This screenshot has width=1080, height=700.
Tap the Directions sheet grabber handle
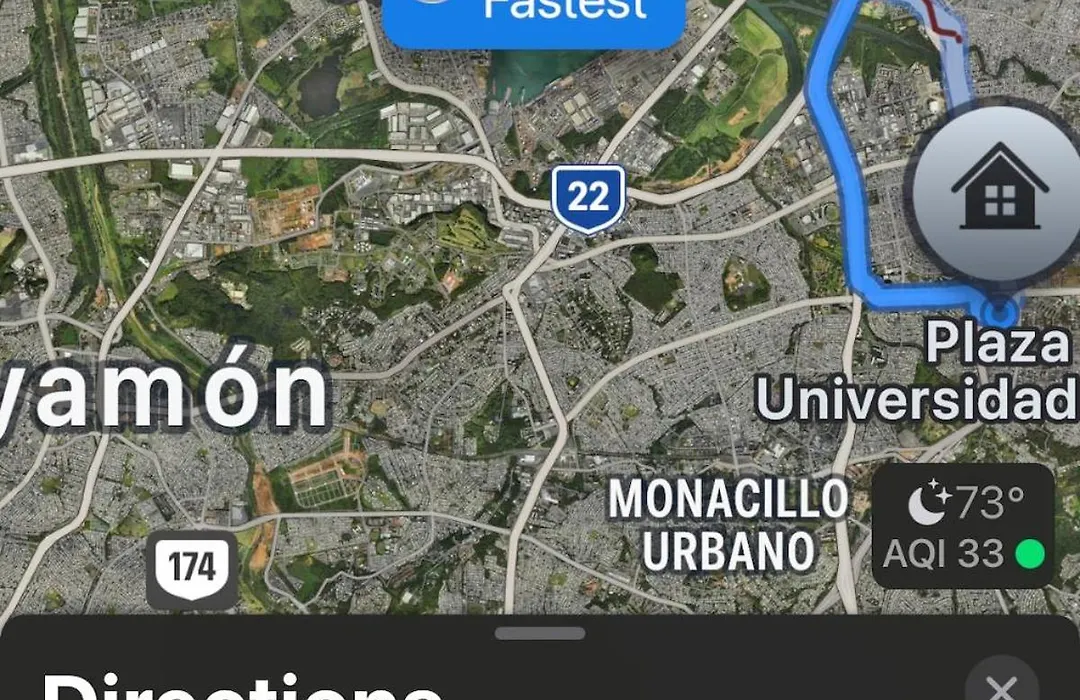coord(540,633)
